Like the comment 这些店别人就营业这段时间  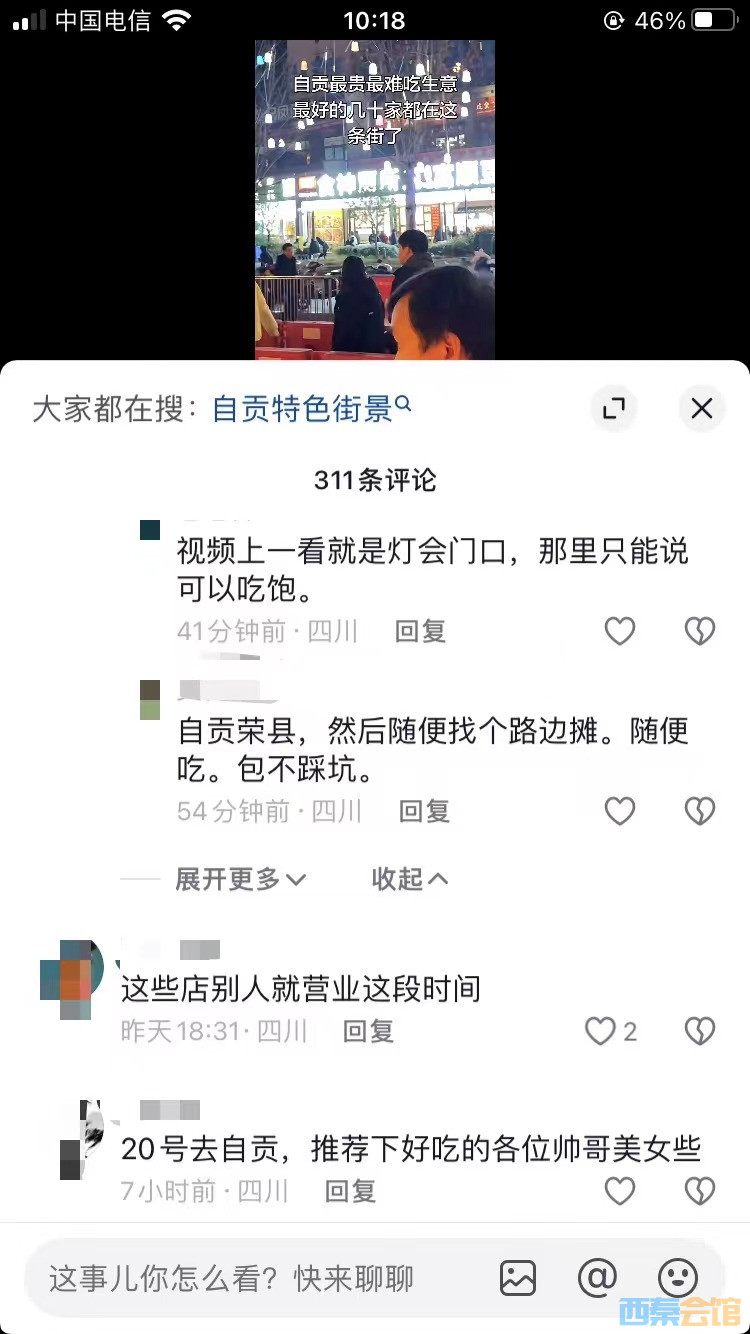[601, 1031]
